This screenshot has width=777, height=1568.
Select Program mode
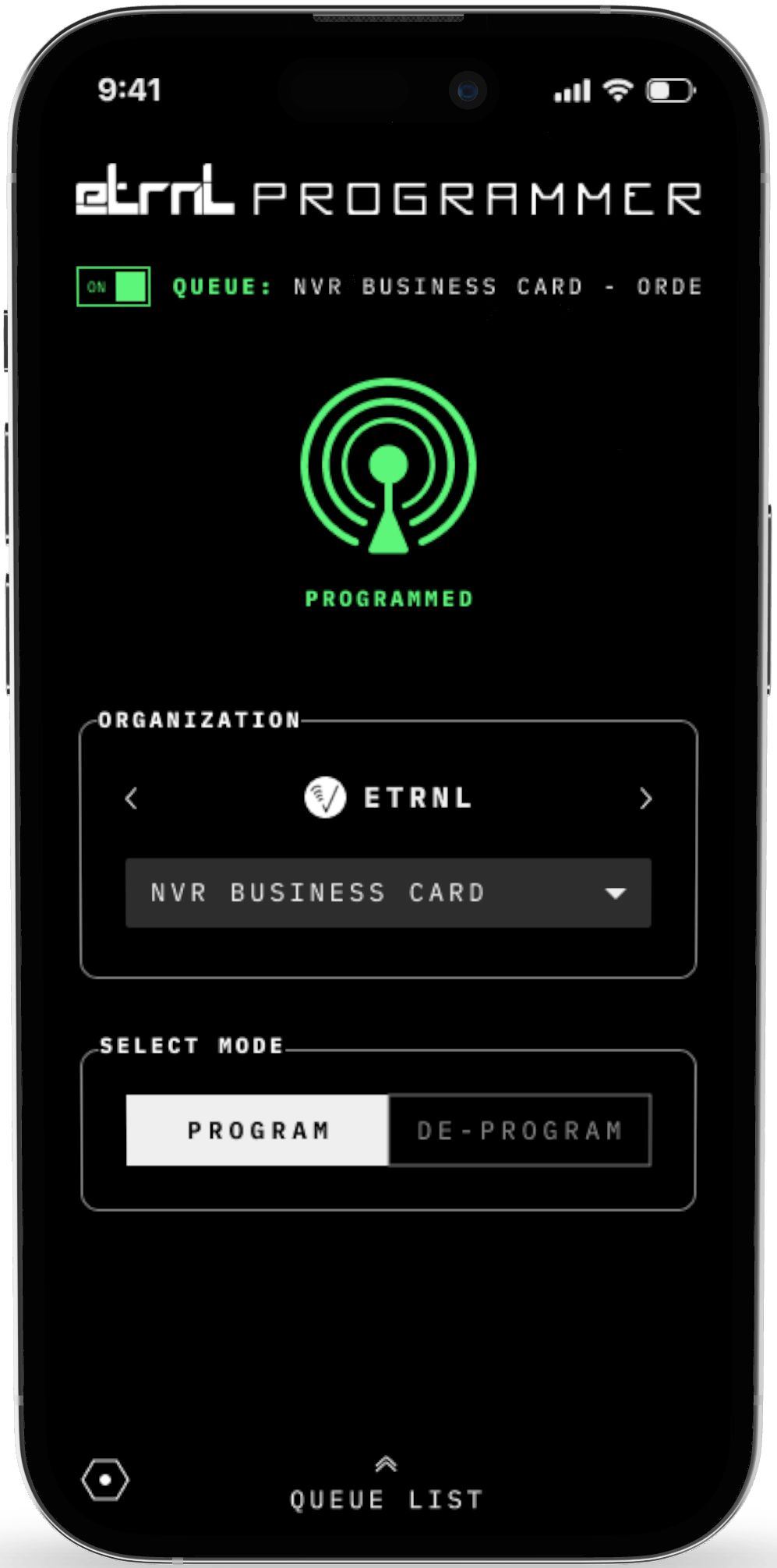258,1130
